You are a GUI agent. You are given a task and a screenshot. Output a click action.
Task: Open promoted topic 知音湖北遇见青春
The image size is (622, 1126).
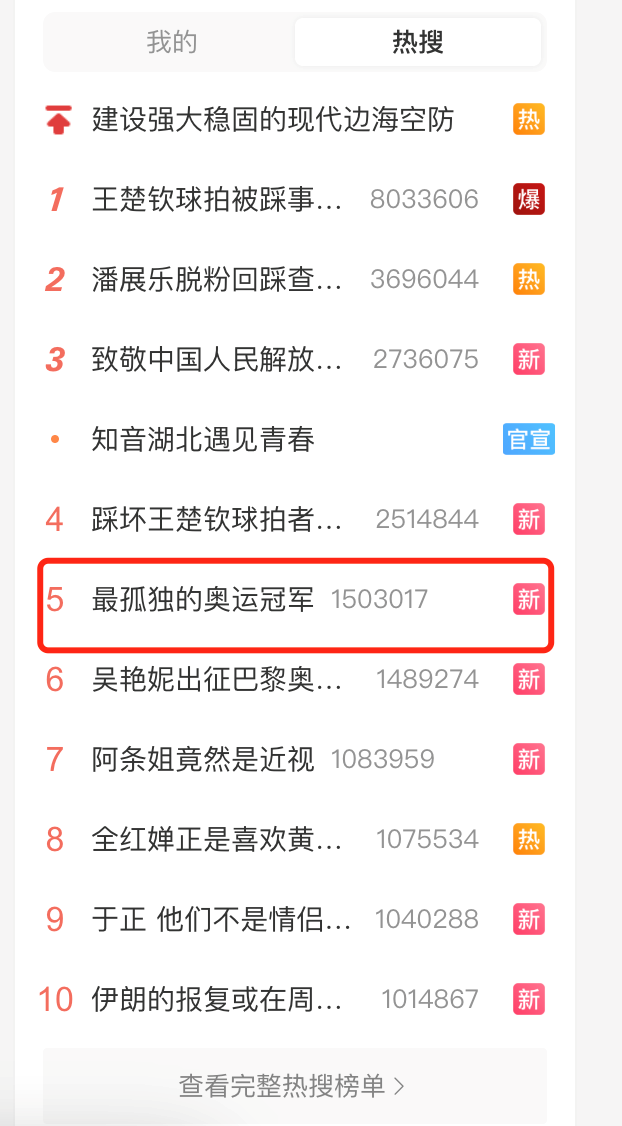[x=203, y=439]
